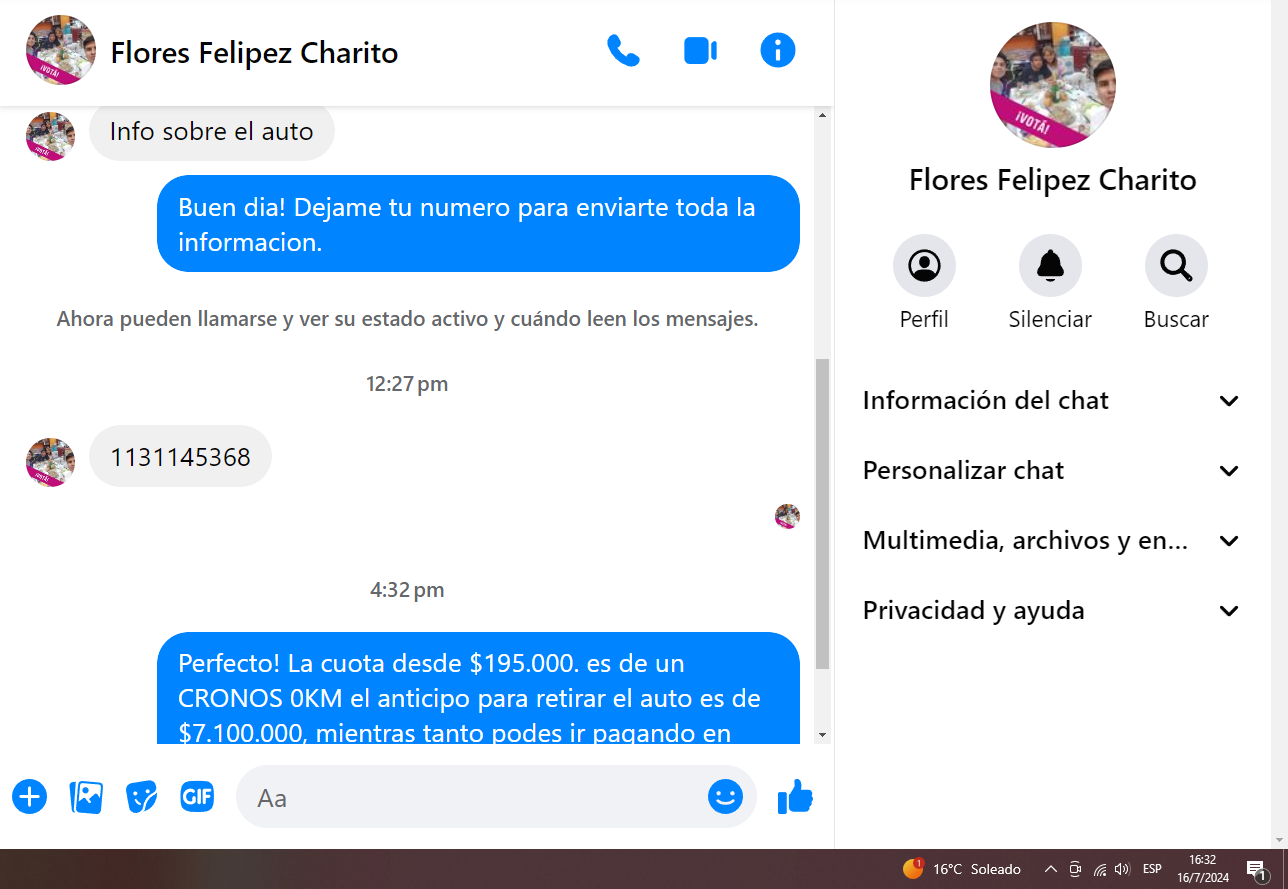Start a voice call with Flores Felipez Charito
The image size is (1288, 889).
tap(623, 51)
